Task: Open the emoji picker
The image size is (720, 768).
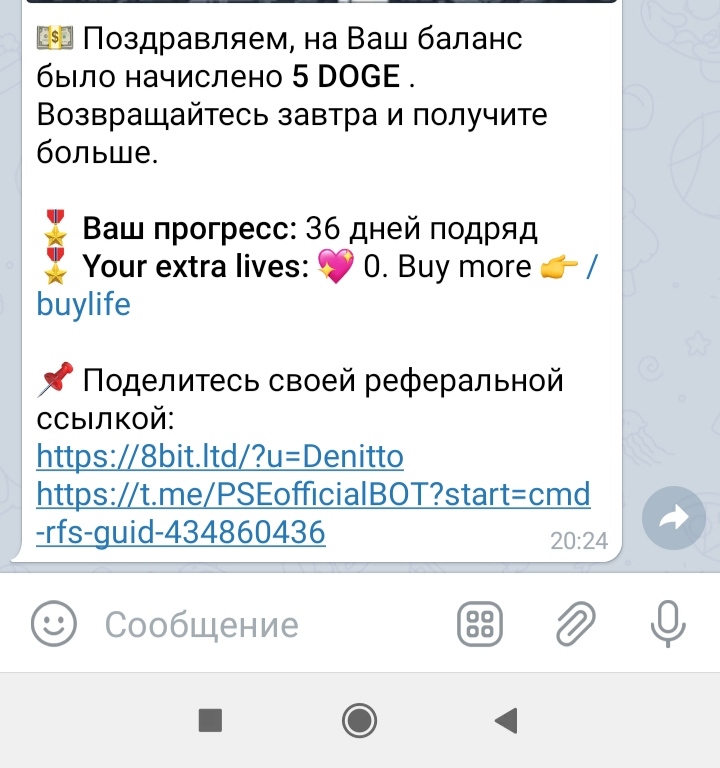Action: click(x=53, y=625)
